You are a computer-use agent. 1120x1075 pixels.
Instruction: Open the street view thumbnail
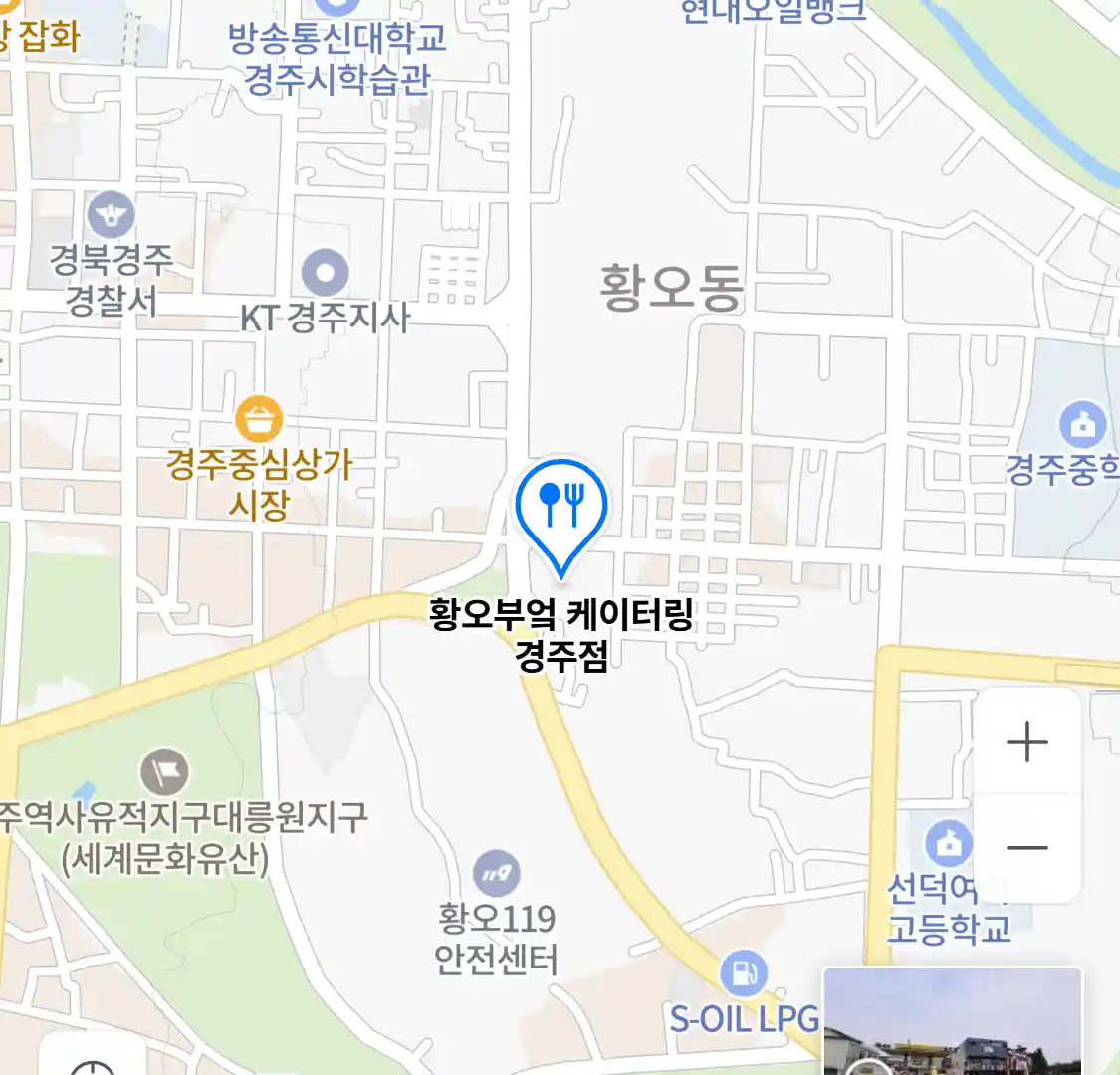coord(952,1021)
